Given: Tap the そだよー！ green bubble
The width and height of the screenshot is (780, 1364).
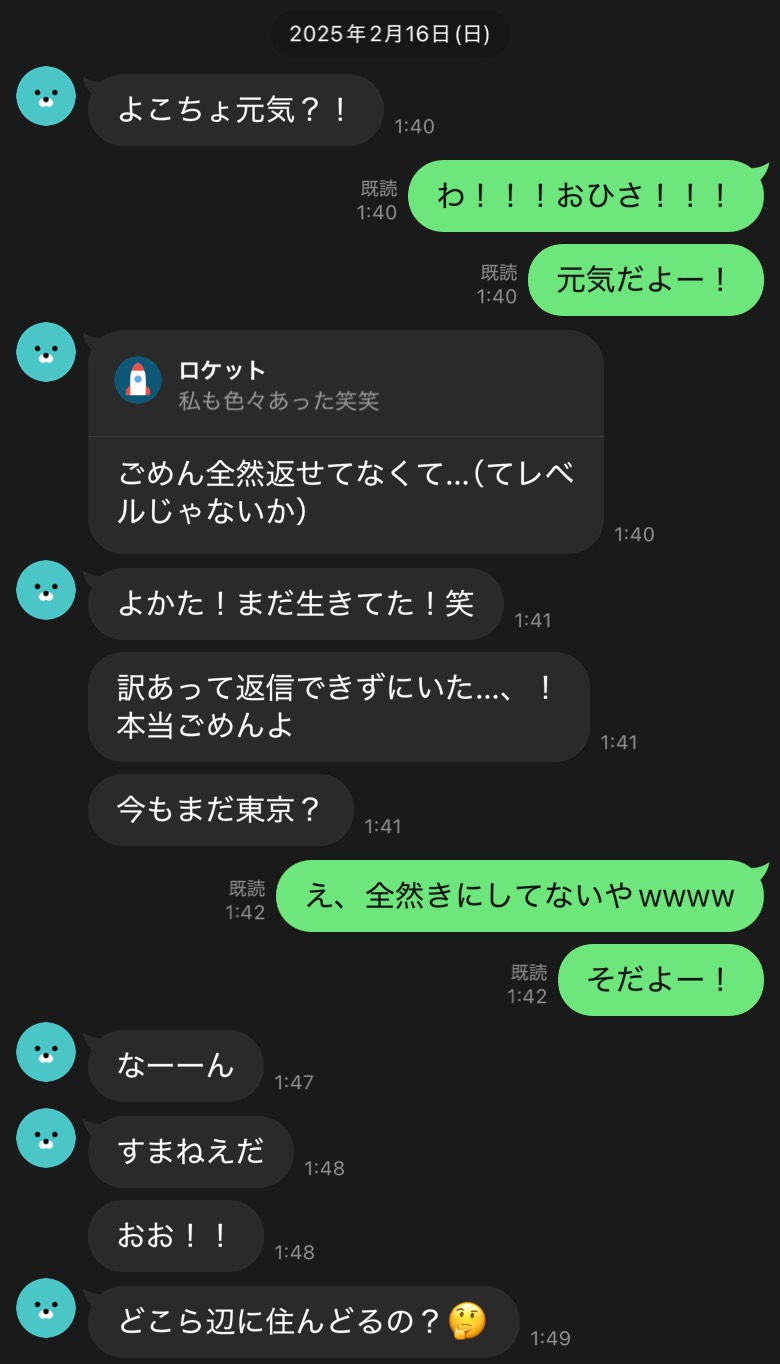Looking at the screenshot, I should click(661, 980).
